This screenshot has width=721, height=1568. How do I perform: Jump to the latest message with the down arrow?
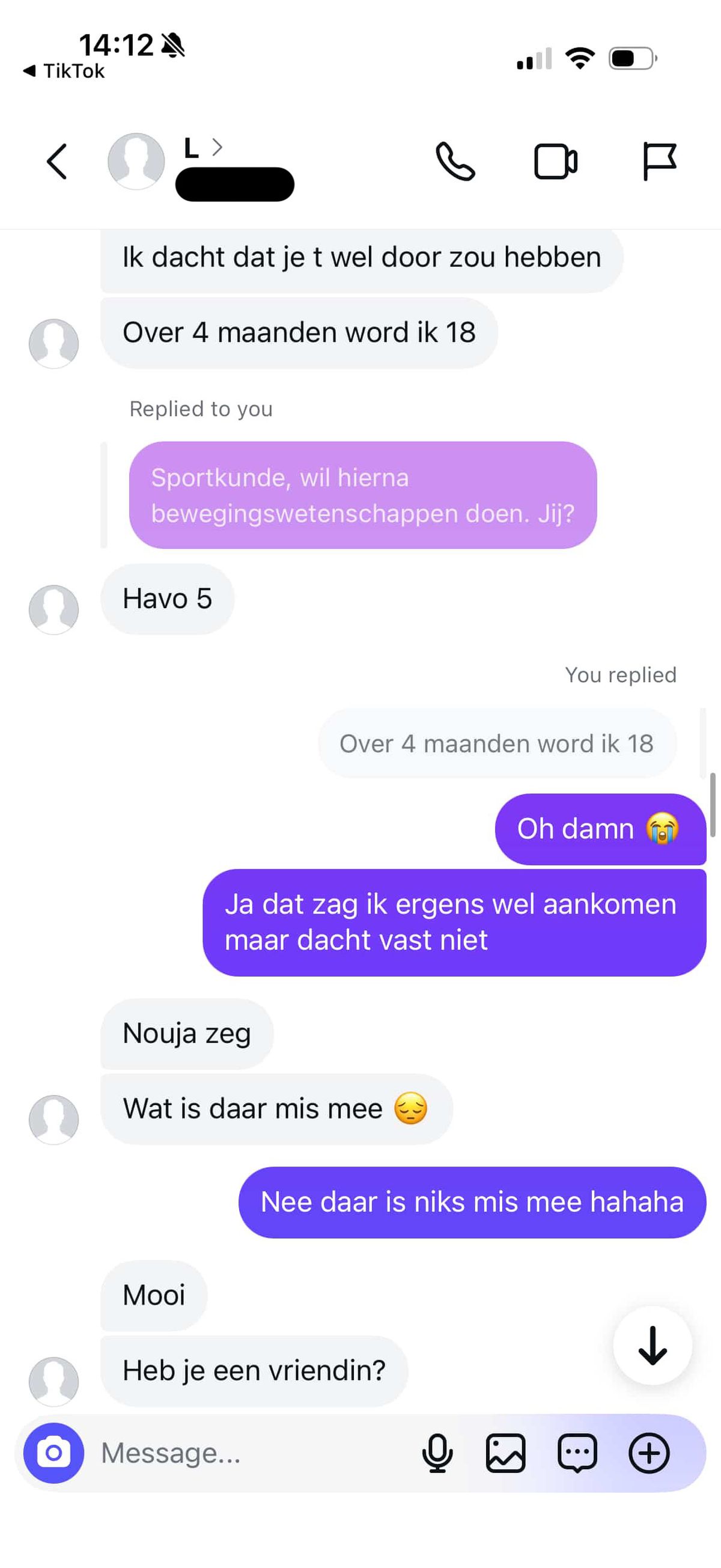[x=653, y=1345]
